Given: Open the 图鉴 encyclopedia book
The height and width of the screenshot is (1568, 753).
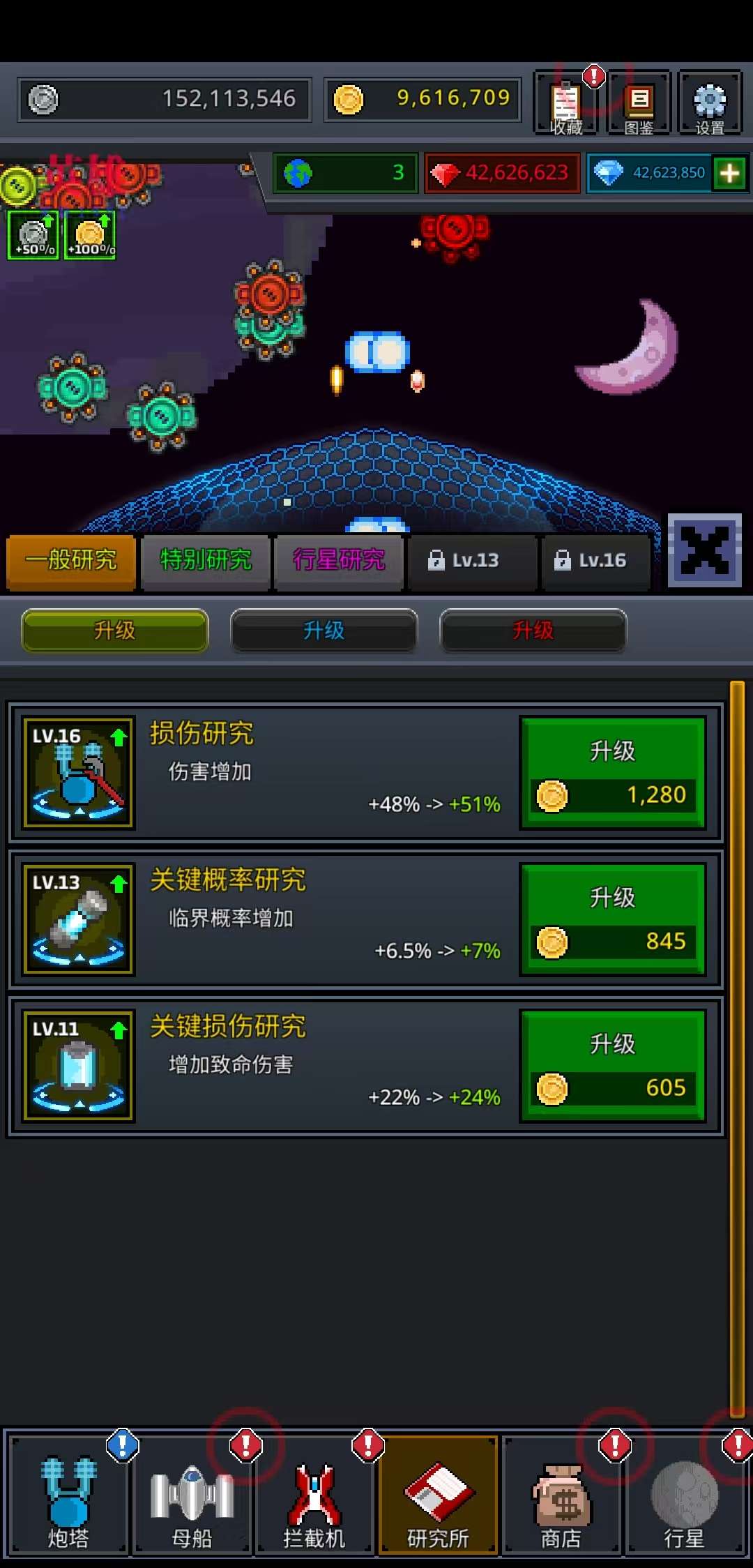Looking at the screenshot, I should click(639, 105).
